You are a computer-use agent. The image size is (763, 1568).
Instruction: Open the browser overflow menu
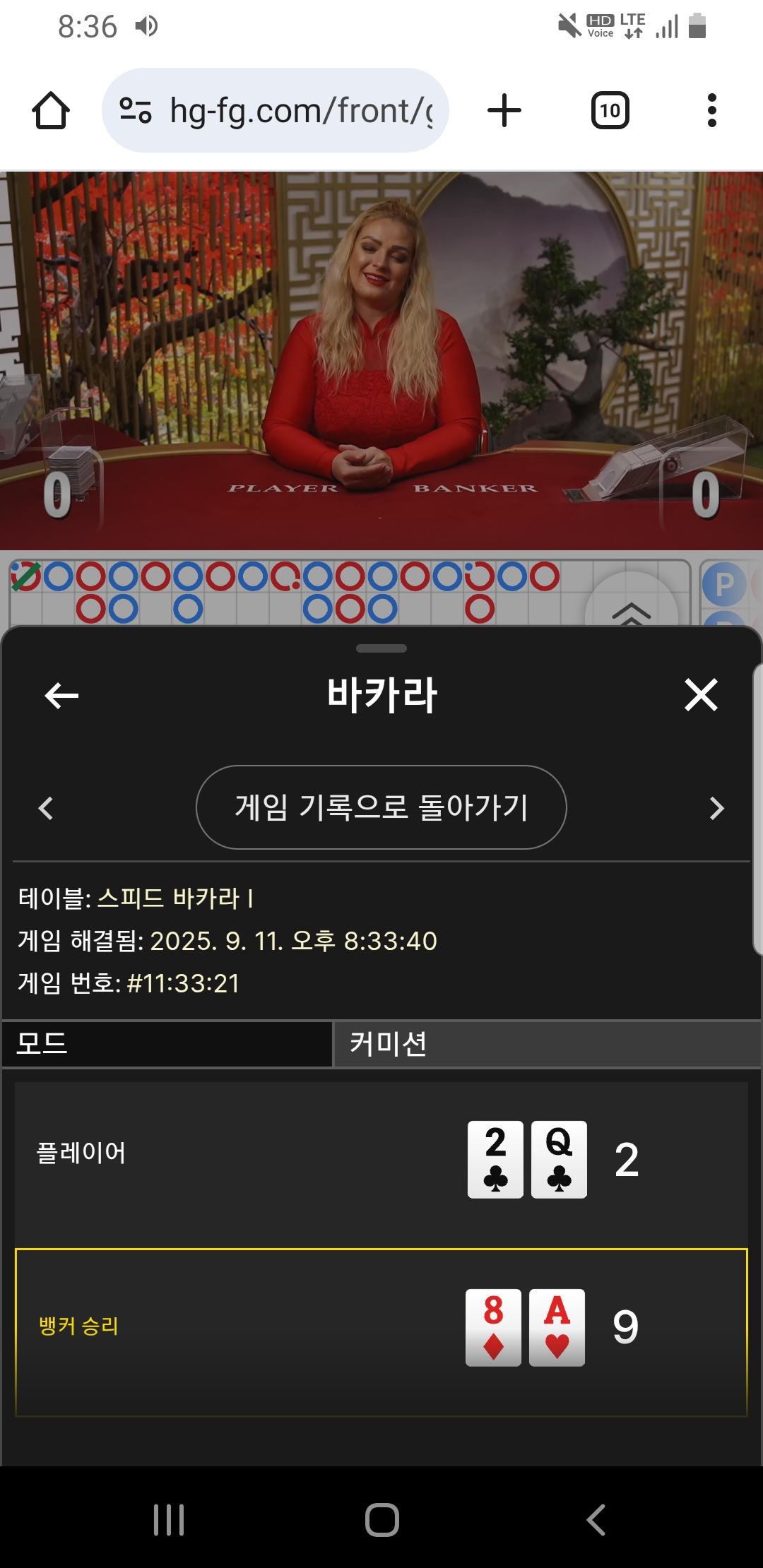click(x=711, y=111)
